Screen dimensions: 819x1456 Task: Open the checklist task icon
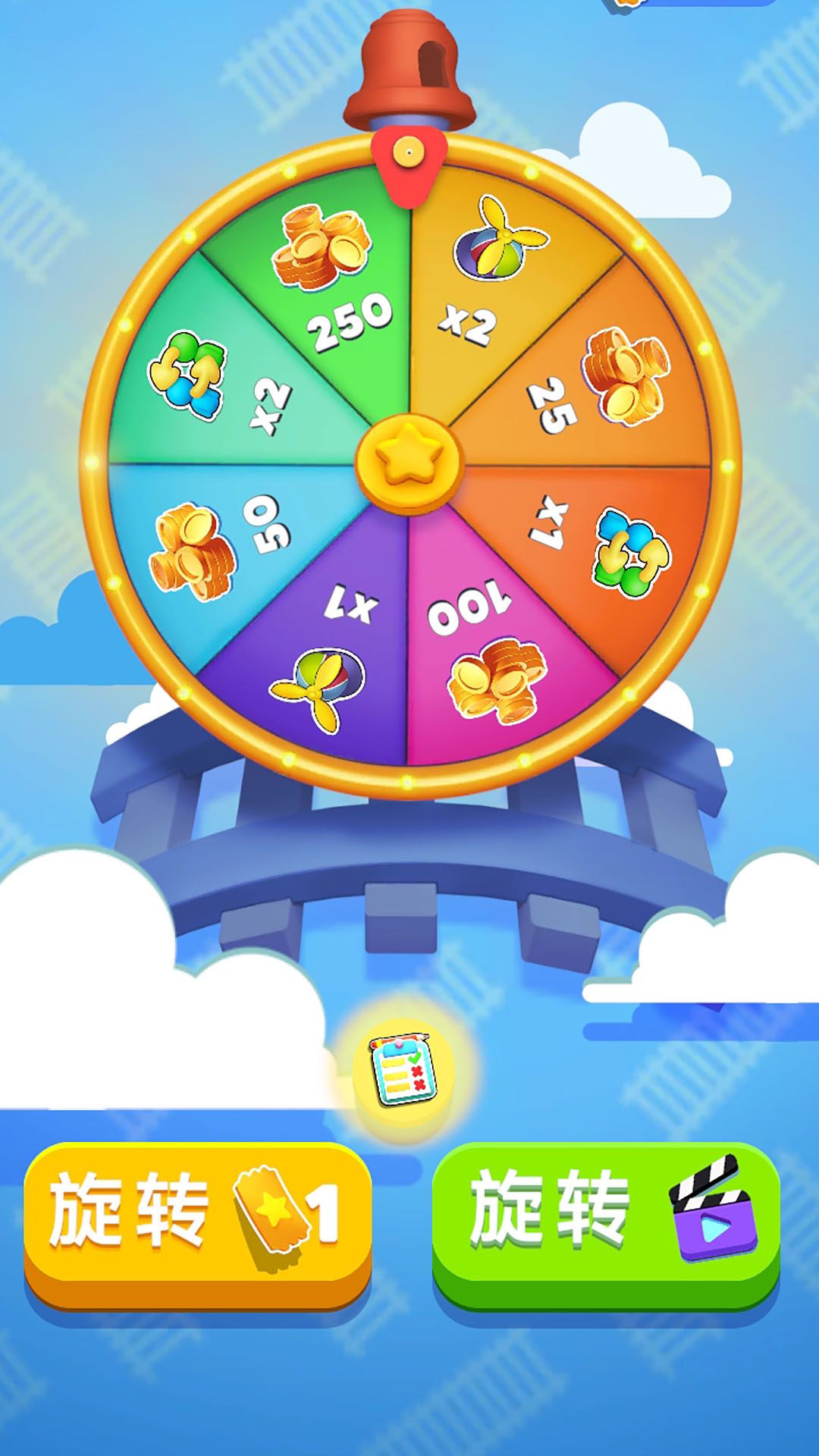tap(403, 1071)
